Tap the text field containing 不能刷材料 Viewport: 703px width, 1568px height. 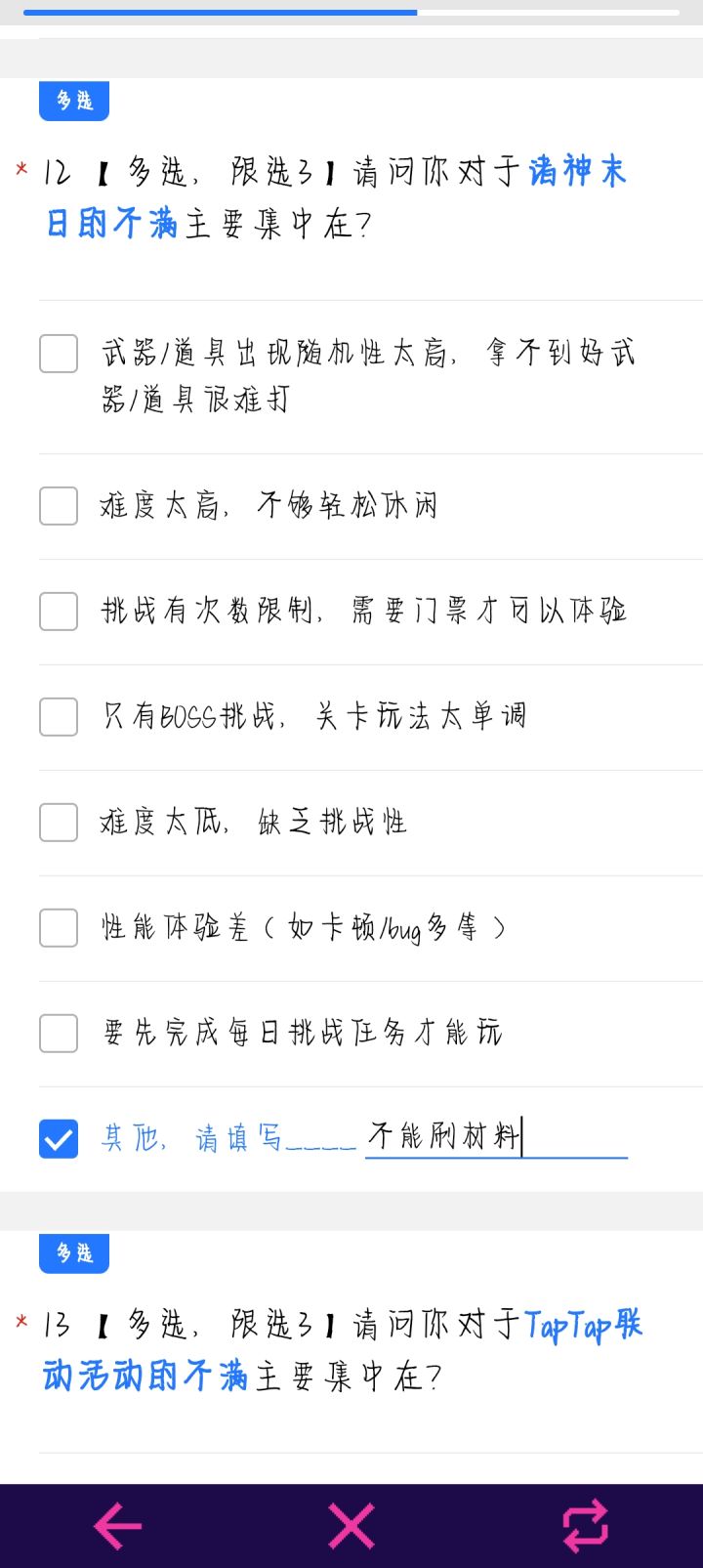point(496,1137)
